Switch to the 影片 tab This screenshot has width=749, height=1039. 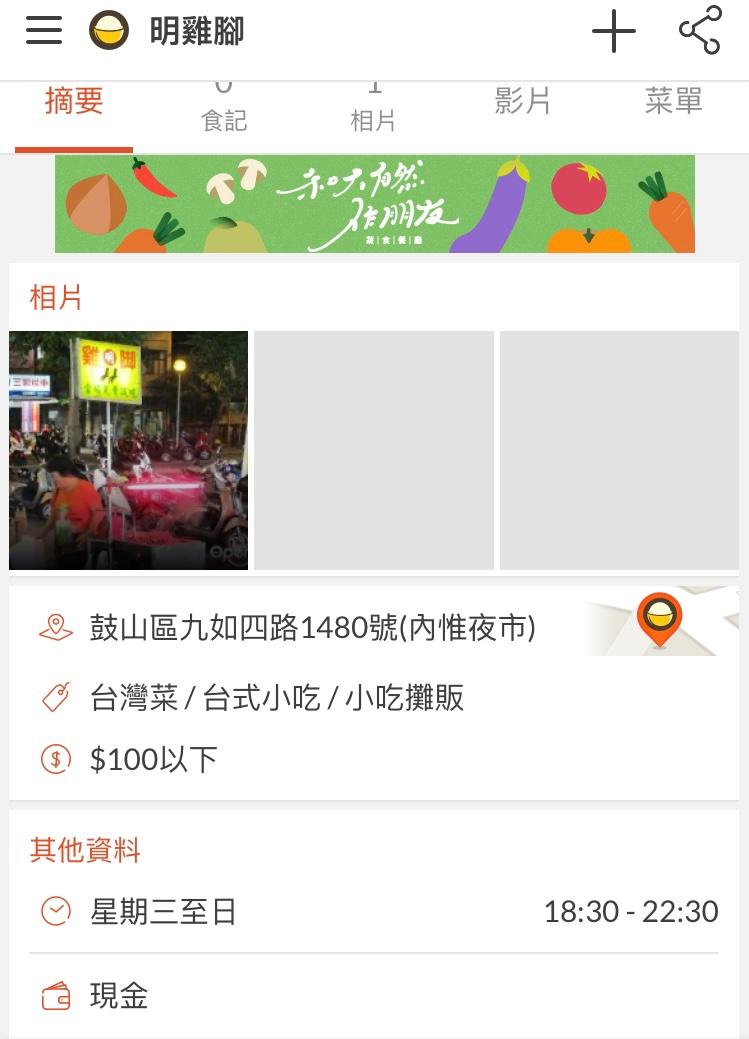click(522, 102)
